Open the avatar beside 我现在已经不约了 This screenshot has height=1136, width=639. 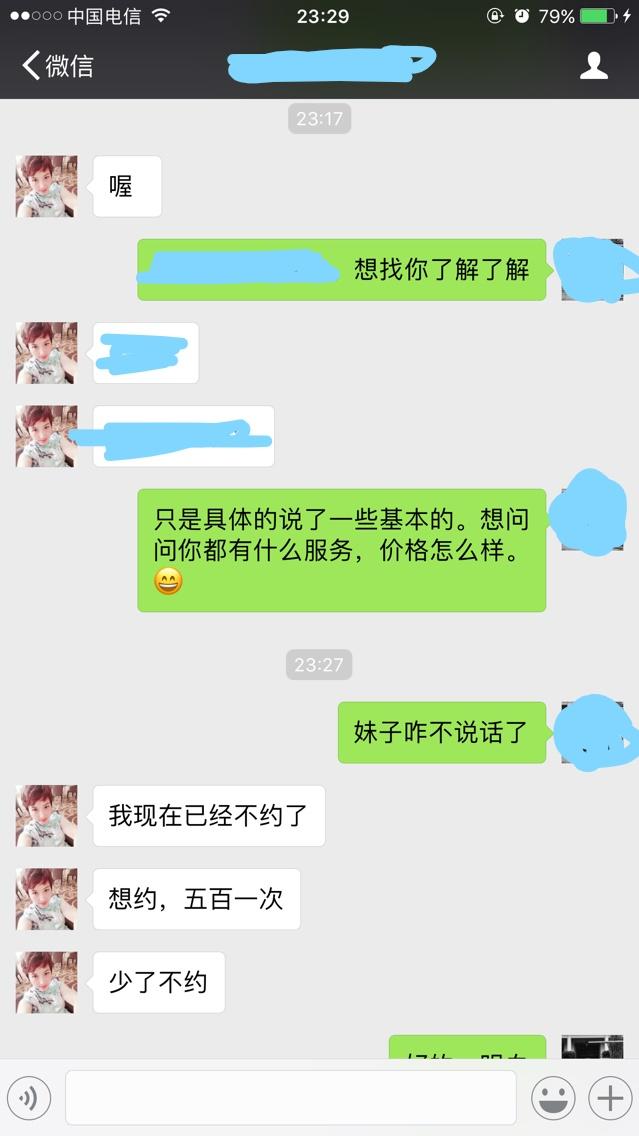(x=46, y=816)
